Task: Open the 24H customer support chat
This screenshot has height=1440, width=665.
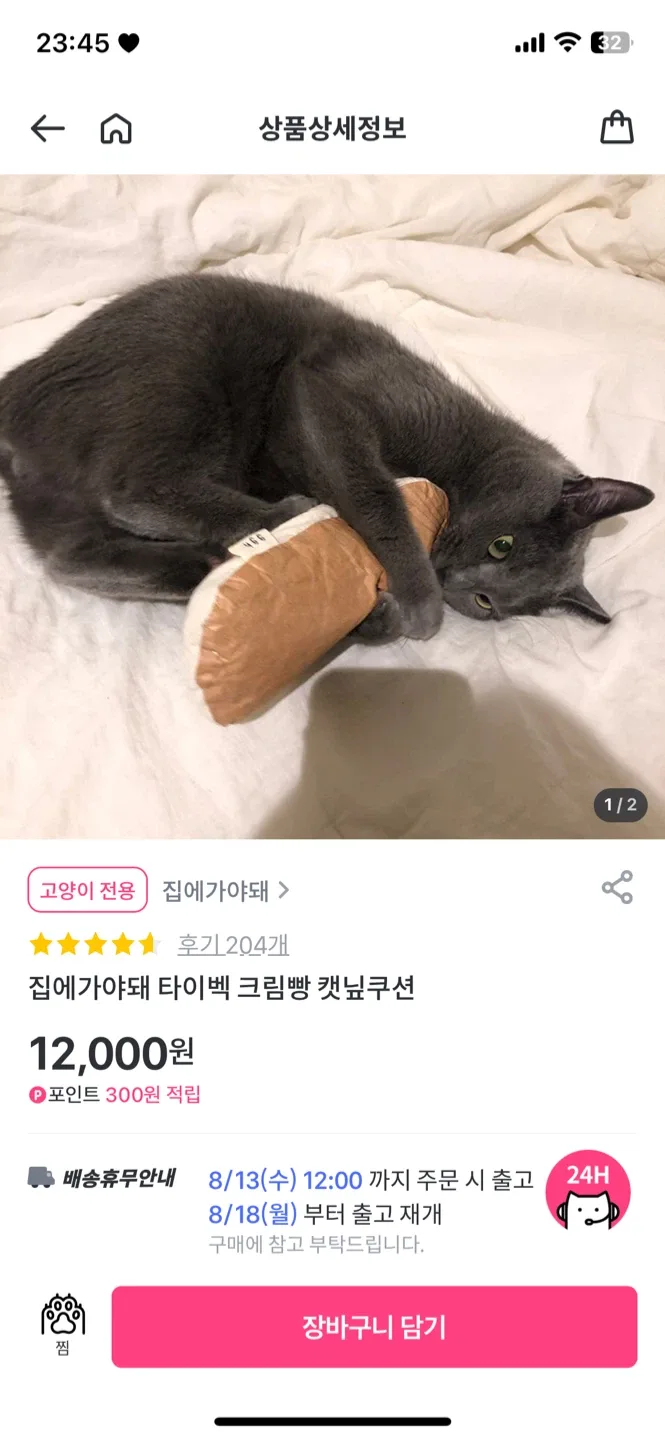Action: [588, 1190]
